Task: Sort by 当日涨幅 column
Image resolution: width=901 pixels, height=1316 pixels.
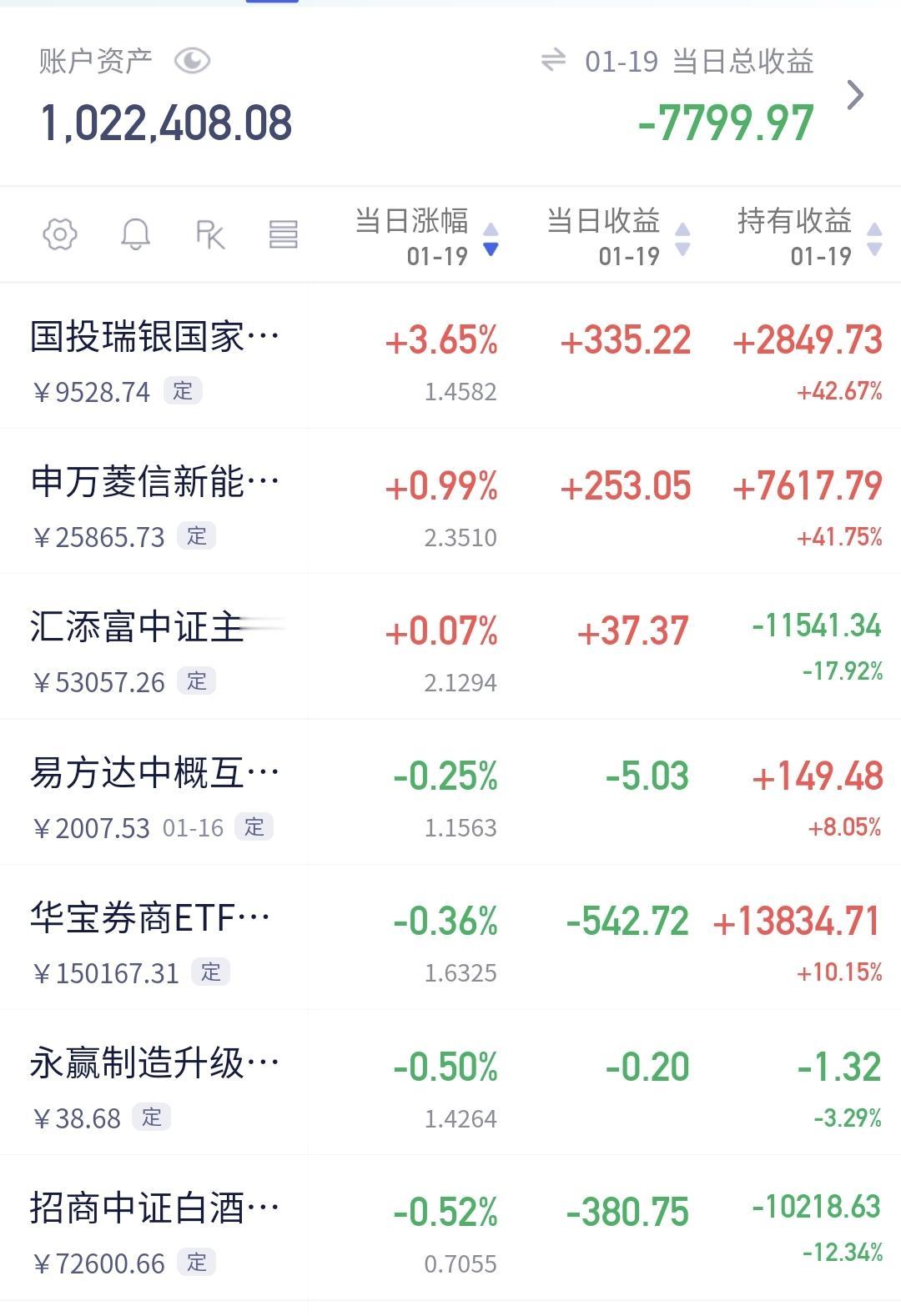Action: click(x=427, y=237)
